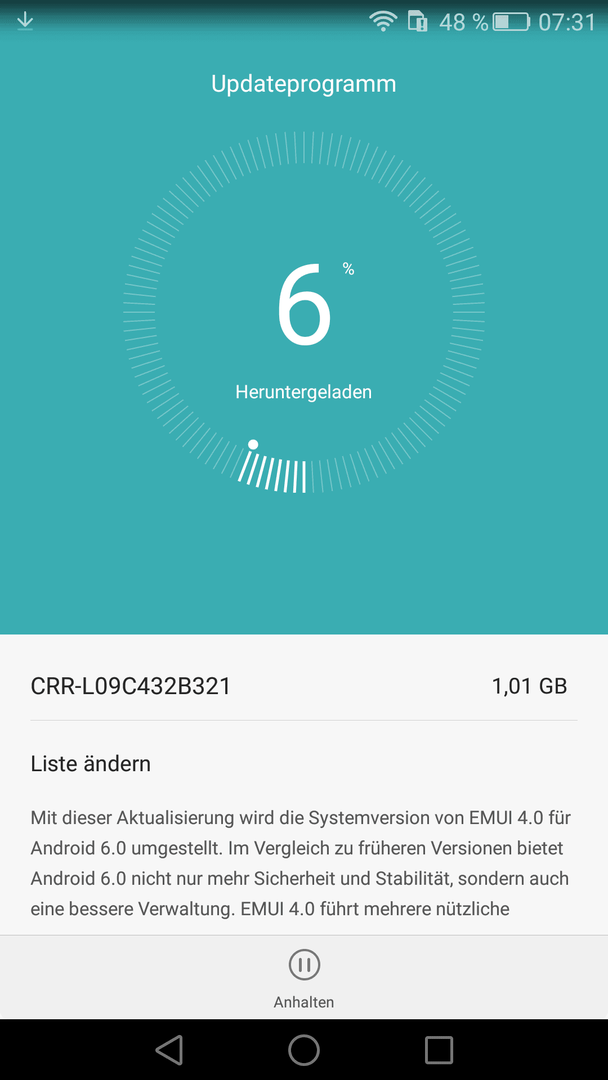Go back using the navigation bar
The width and height of the screenshot is (608, 1080).
[169, 1050]
